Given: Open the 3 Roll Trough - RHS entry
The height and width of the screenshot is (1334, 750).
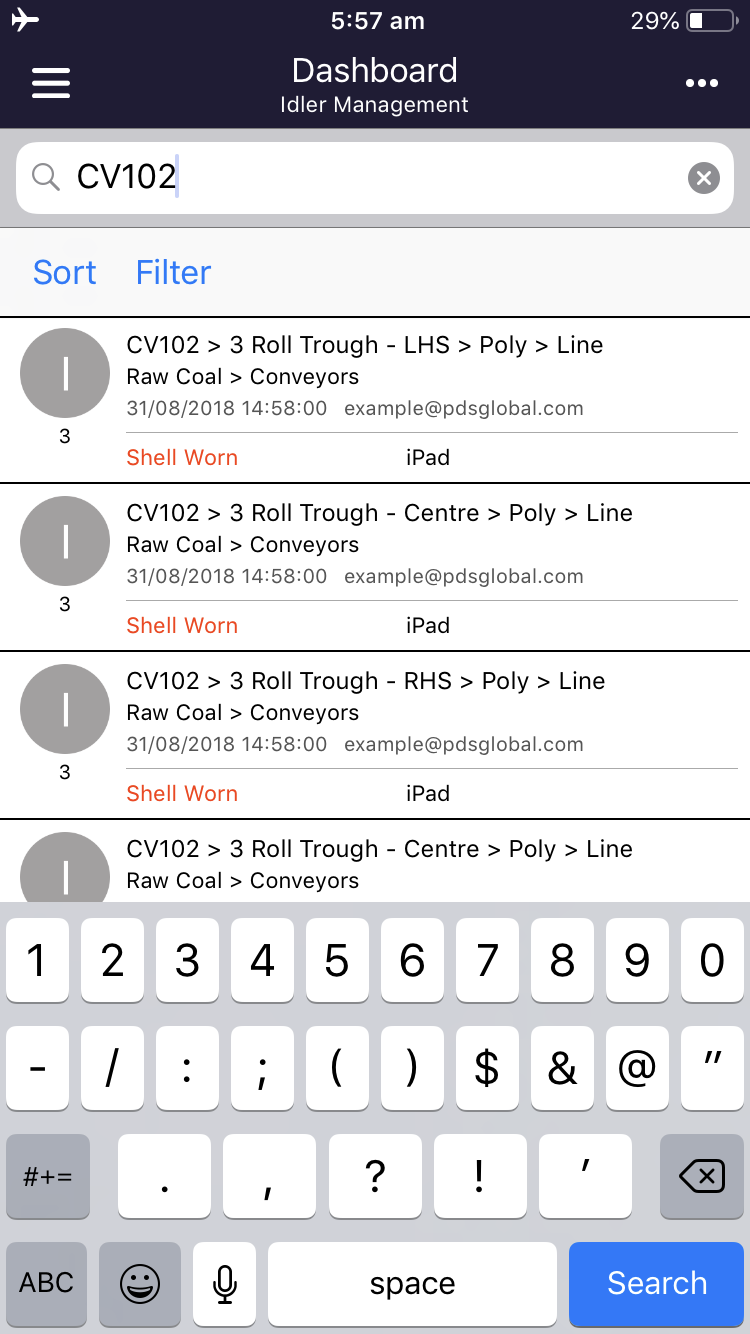Looking at the screenshot, I should [375, 736].
